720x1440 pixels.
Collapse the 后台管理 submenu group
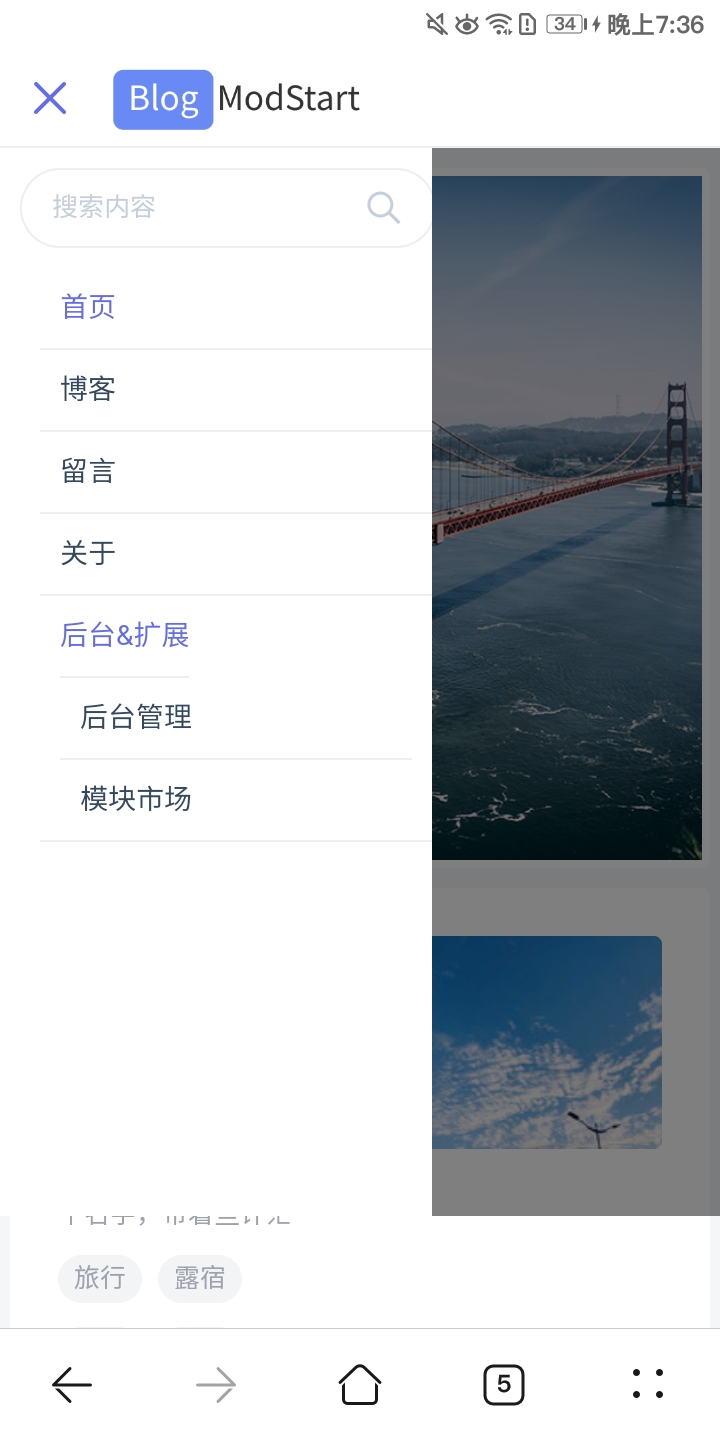tap(135, 716)
